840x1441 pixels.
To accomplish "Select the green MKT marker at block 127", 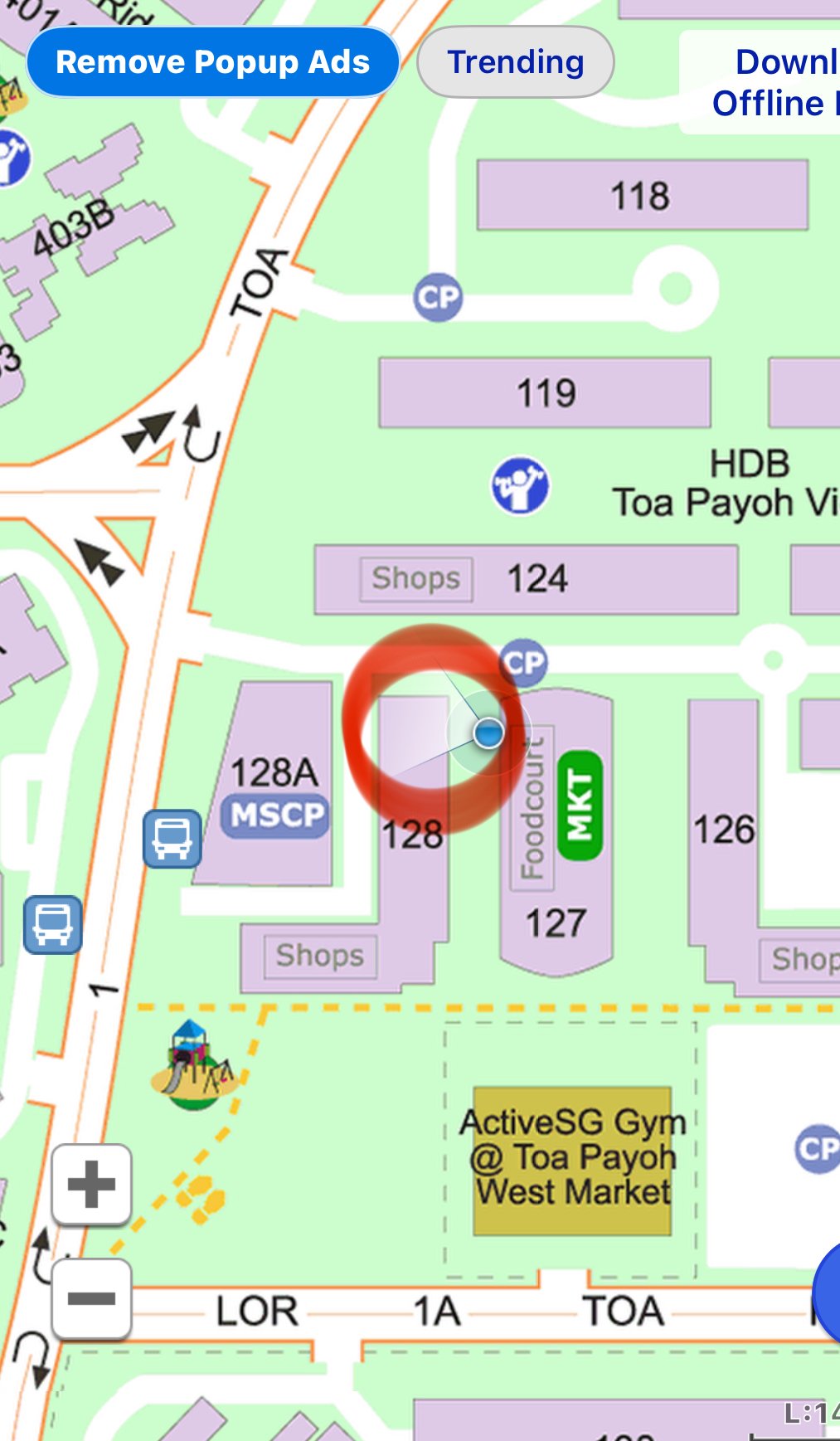I will click(x=580, y=806).
